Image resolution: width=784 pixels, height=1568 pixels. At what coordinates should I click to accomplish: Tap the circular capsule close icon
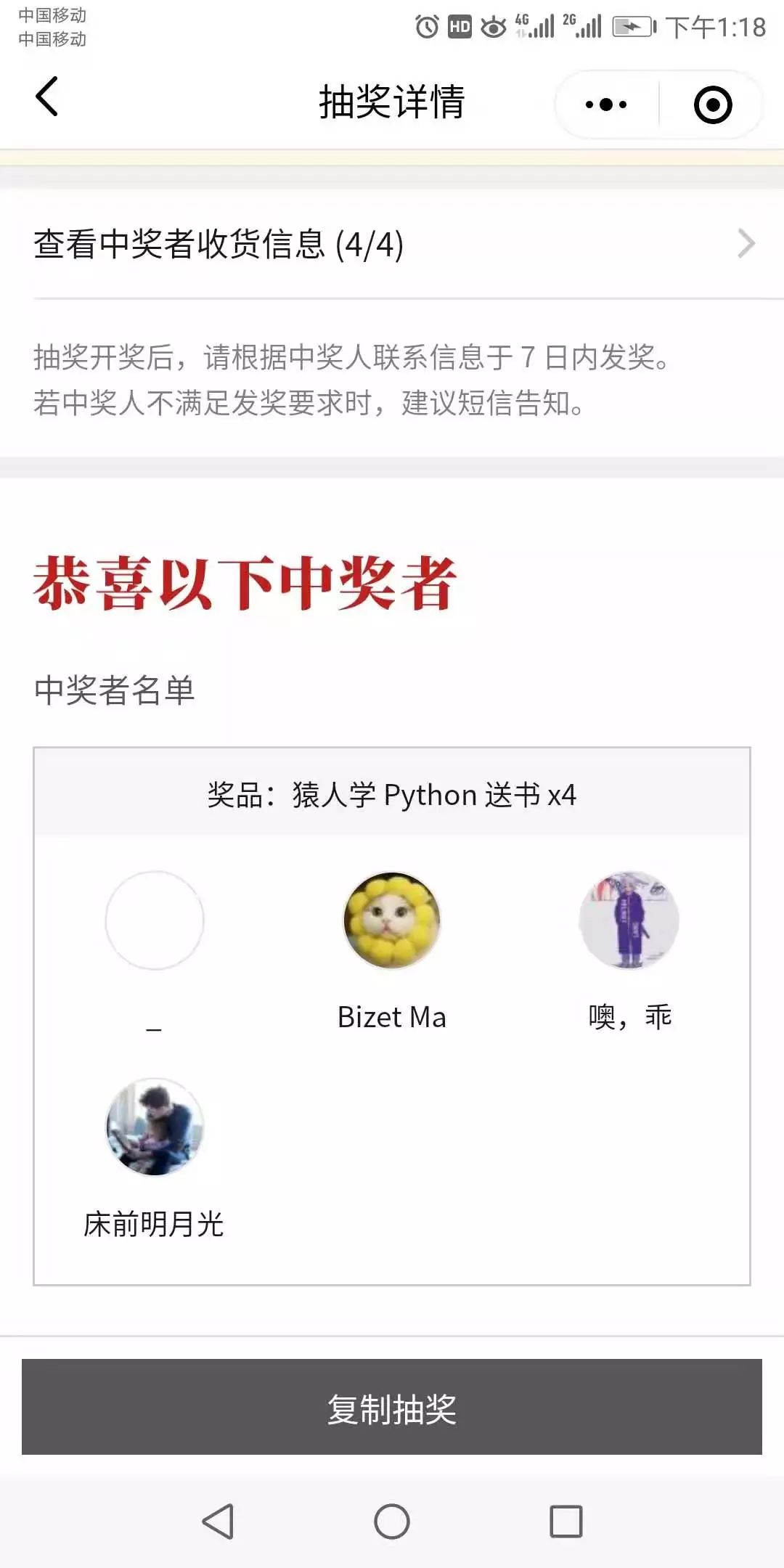(x=714, y=104)
